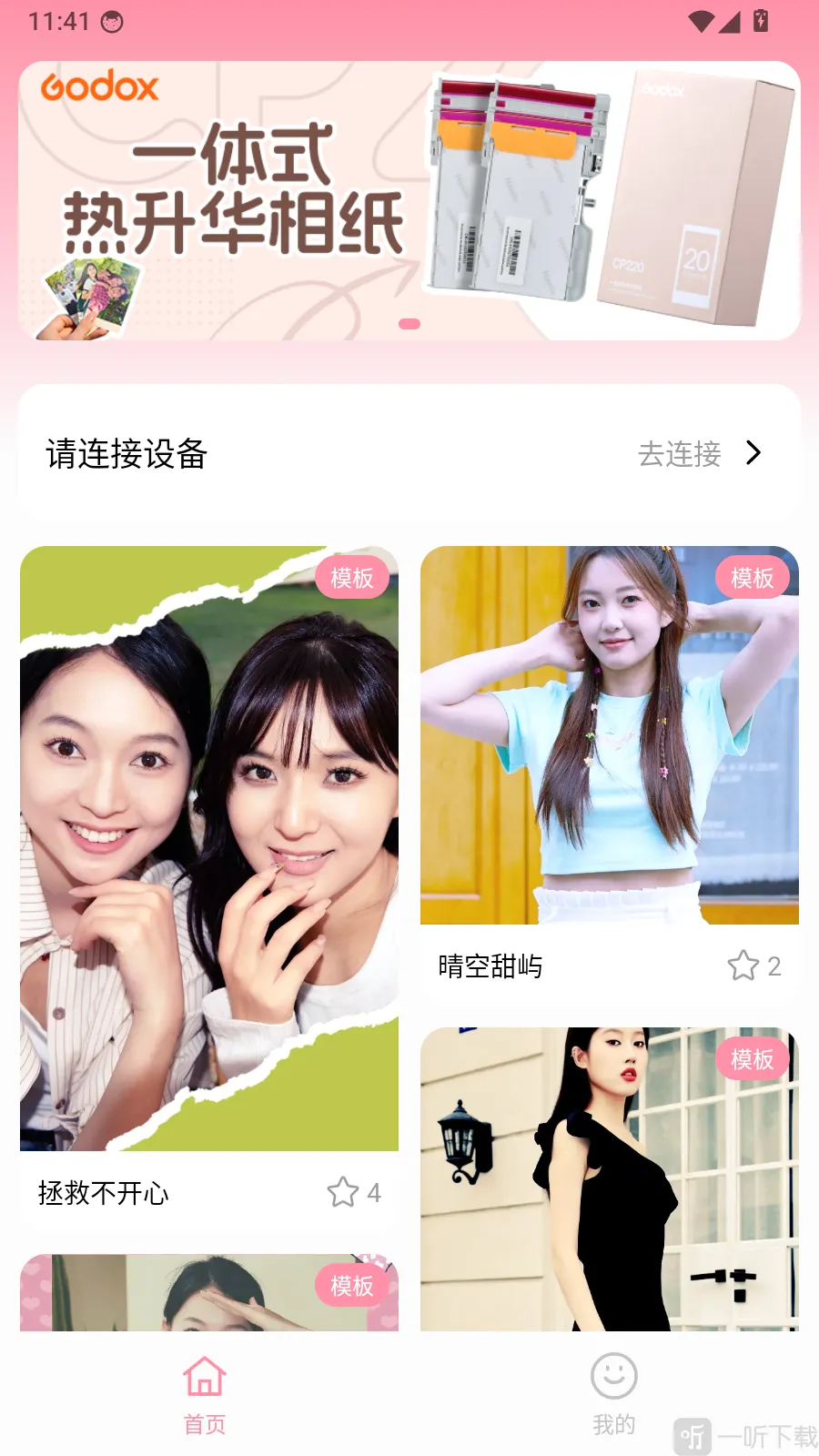Go to the 首页 tab
The image size is (819, 1456).
(x=205, y=1394)
